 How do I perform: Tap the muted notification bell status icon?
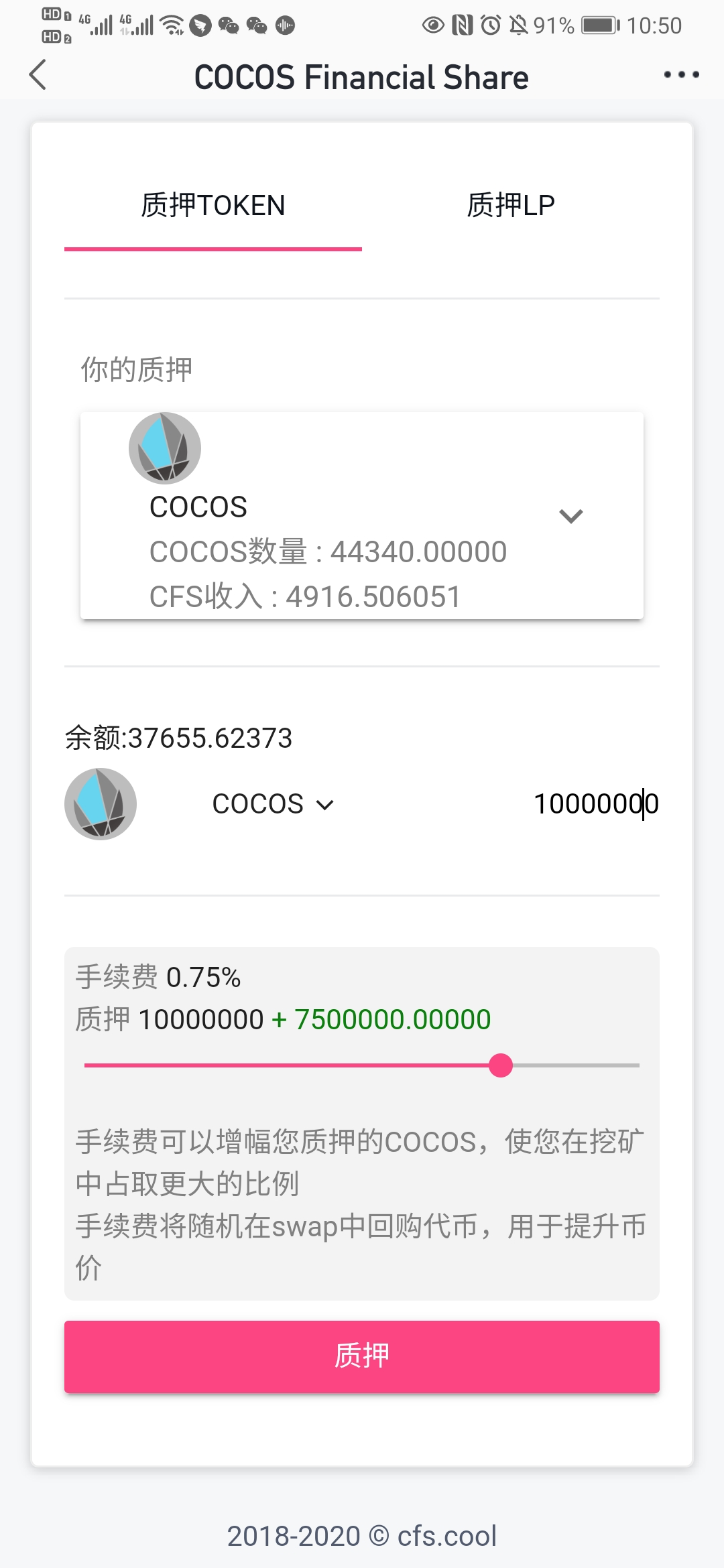pos(518,25)
